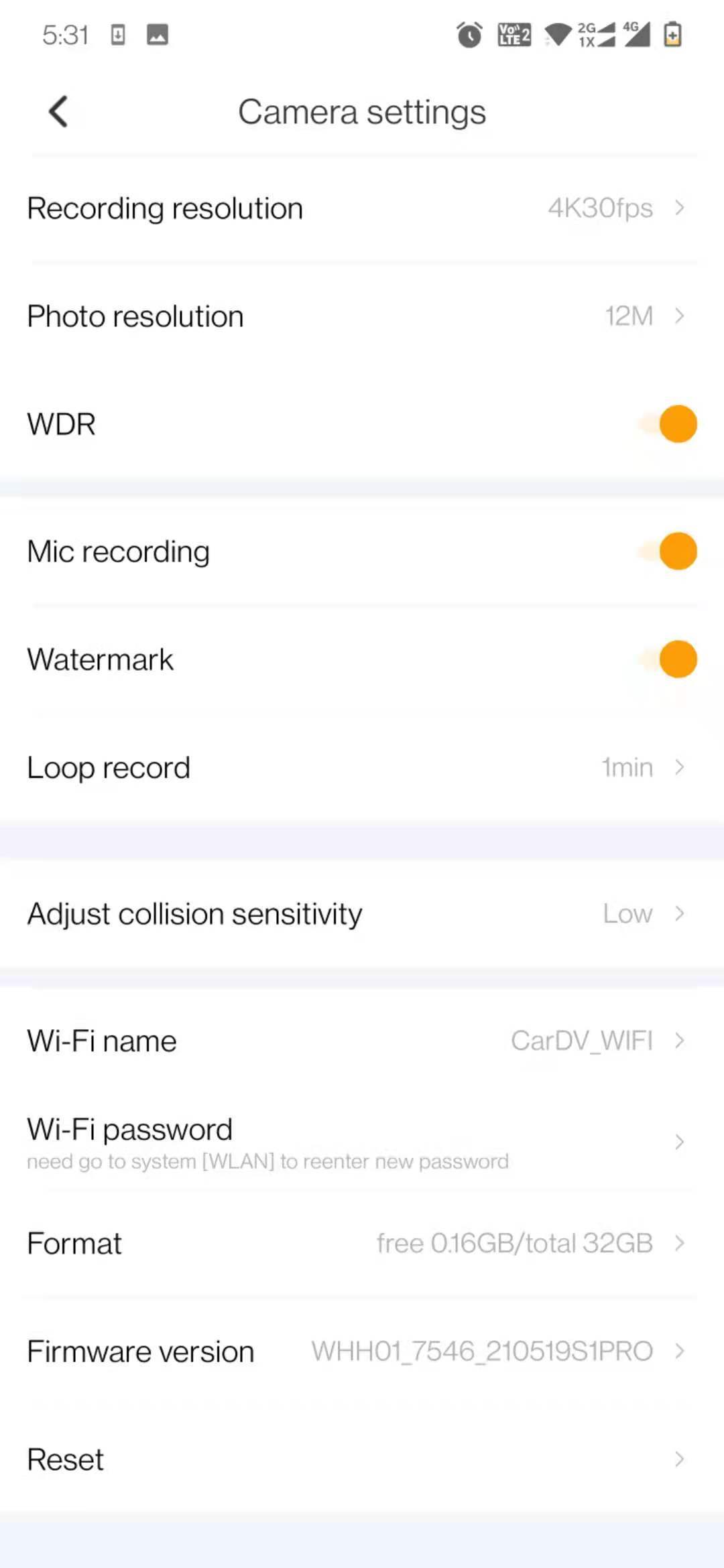The width and height of the screenshot is (724, 1568).
Task: Tap Reset to restore camera defaults
Action: coord(362,1459)
